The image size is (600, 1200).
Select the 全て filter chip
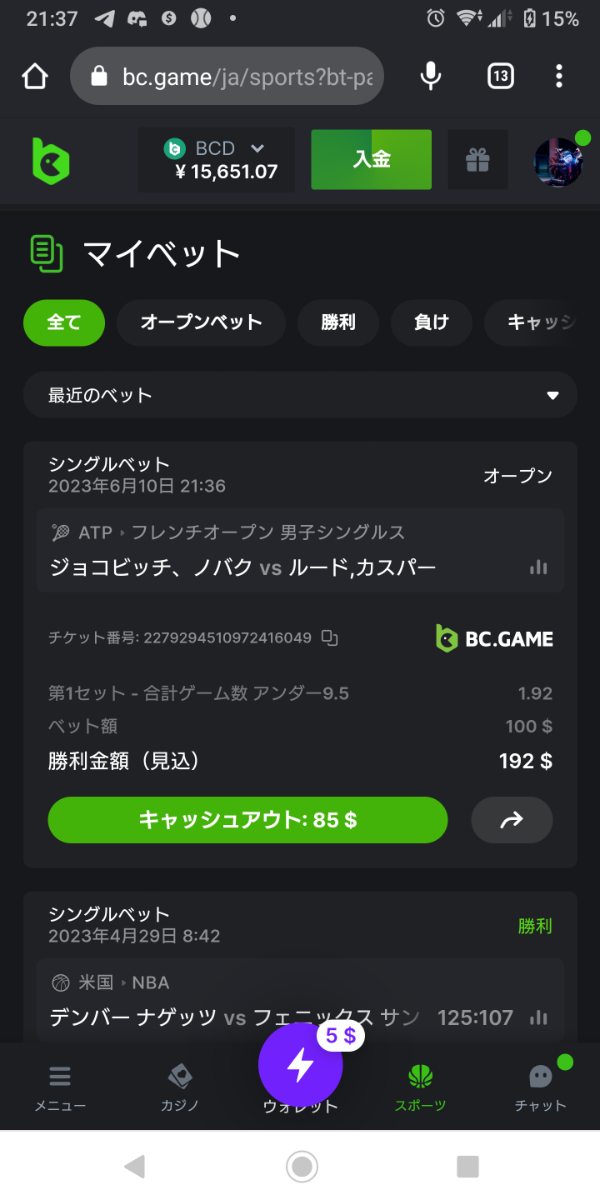pyautogui.click(x=64, y=322)
